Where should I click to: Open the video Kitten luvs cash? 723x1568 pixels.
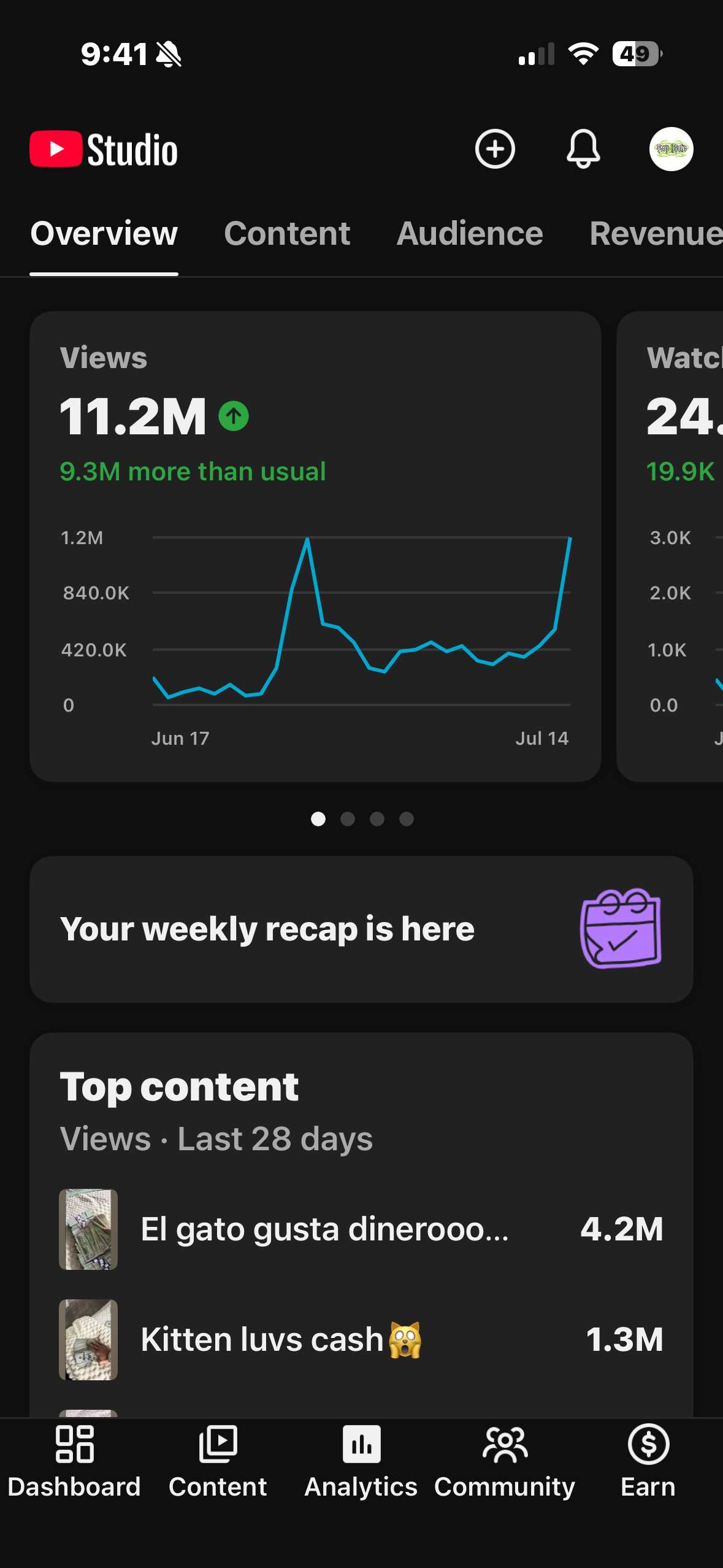(x=361, y=1339)
